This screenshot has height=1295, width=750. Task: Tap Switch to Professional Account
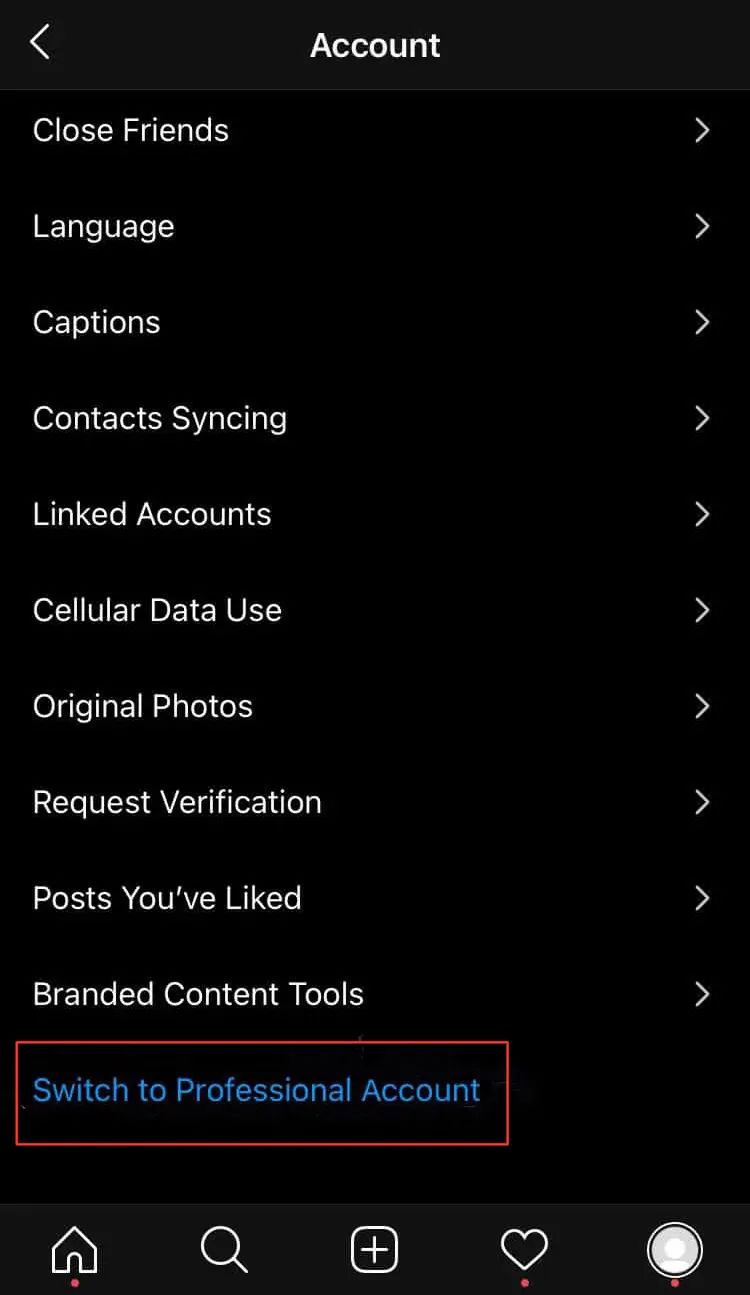point(257,1090)
